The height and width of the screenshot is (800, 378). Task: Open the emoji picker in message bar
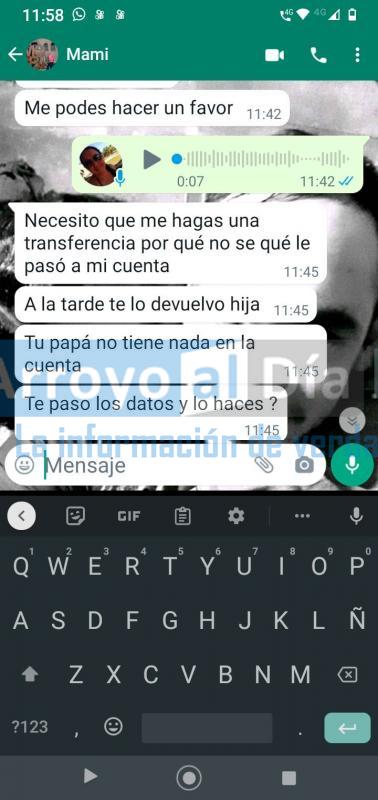coord(24,464)
